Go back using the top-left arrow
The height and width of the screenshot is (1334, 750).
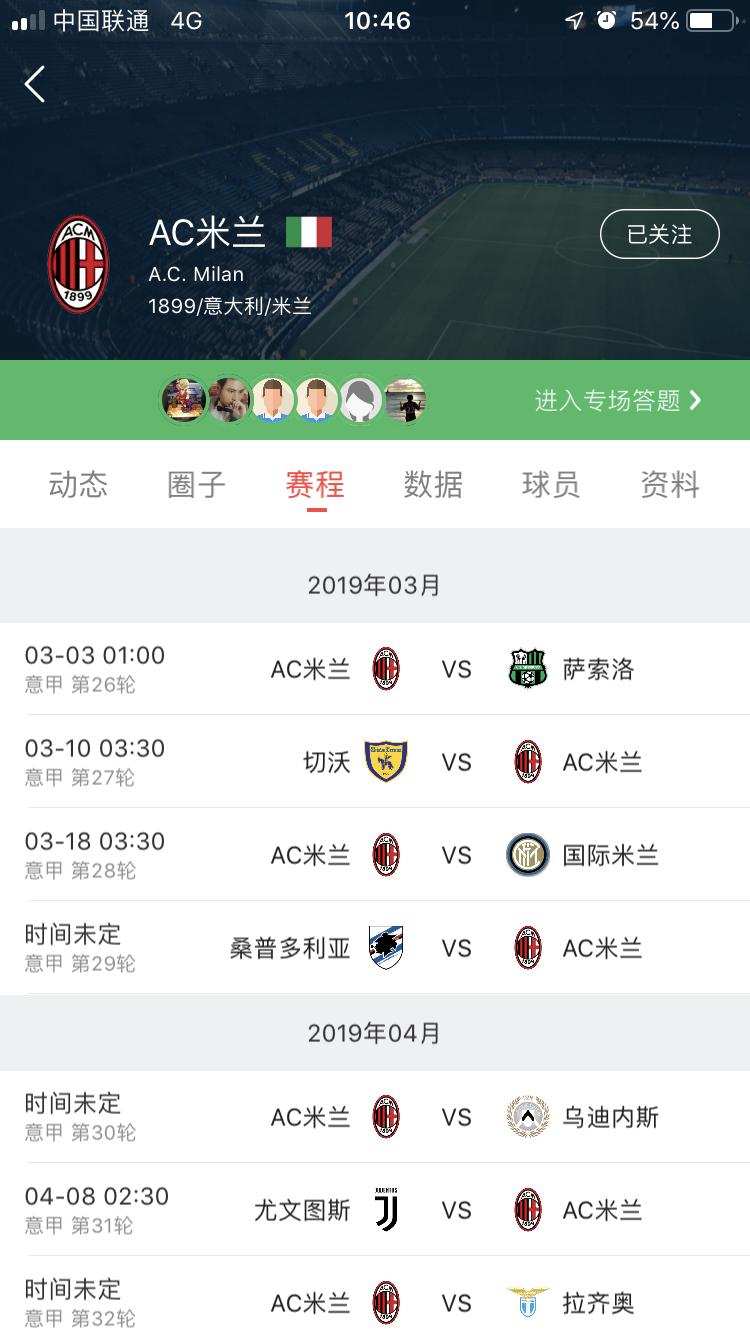coord(35,85)
